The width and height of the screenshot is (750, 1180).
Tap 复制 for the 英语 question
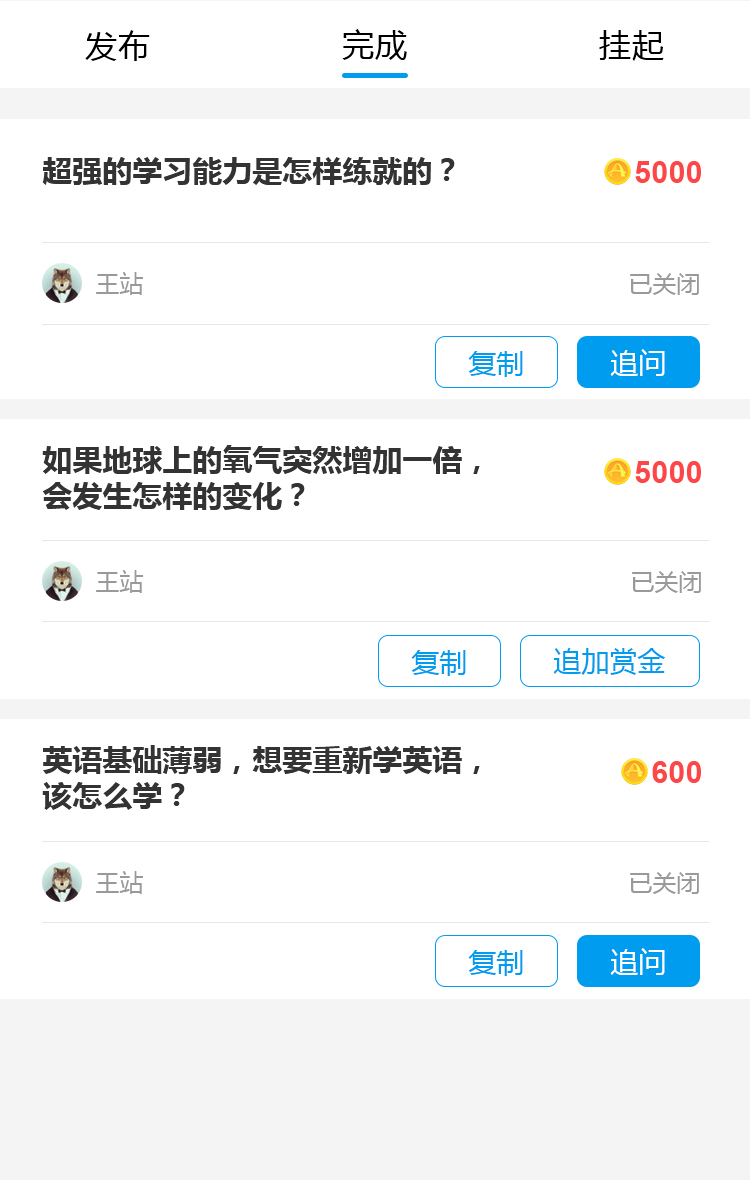[496, 961]
